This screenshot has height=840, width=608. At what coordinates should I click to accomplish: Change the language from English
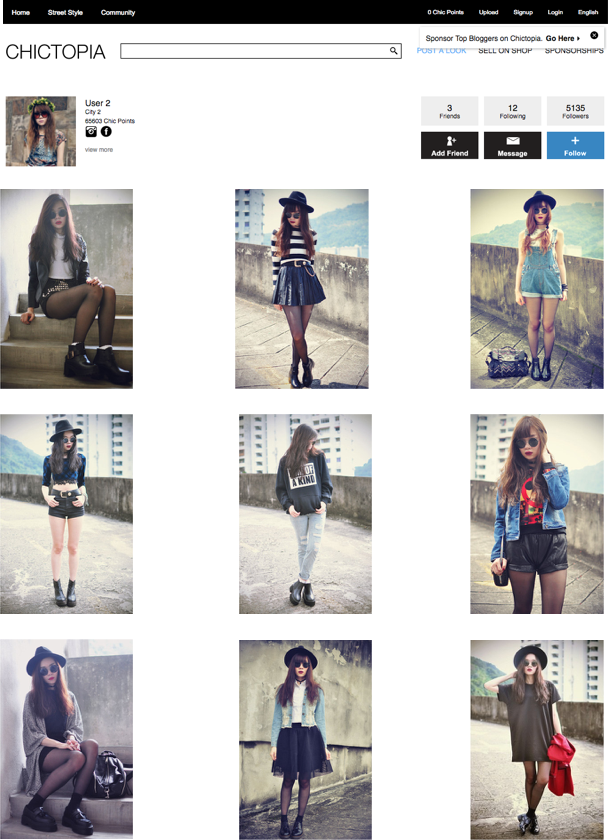pos(587,12)
